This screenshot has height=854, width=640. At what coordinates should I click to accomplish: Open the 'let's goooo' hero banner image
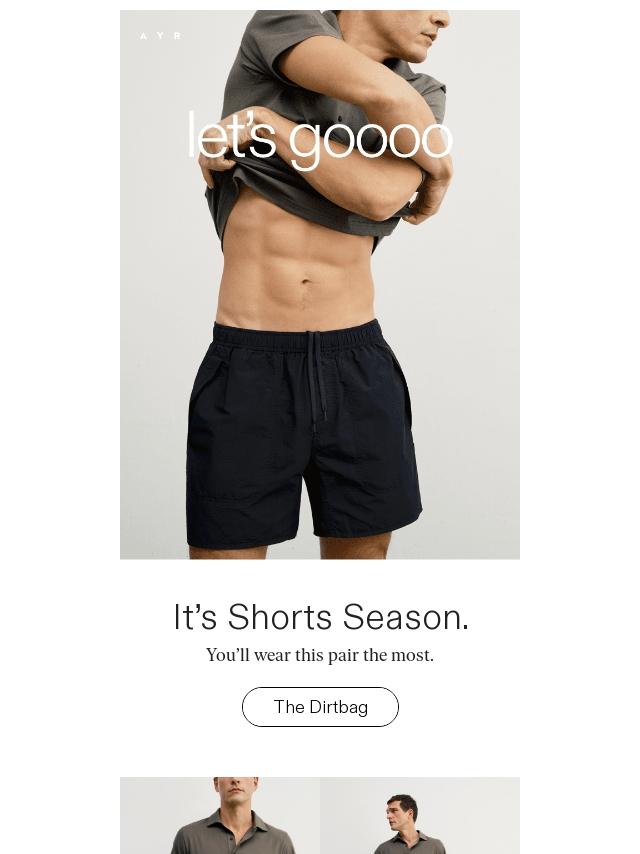(x=320, y=285)
